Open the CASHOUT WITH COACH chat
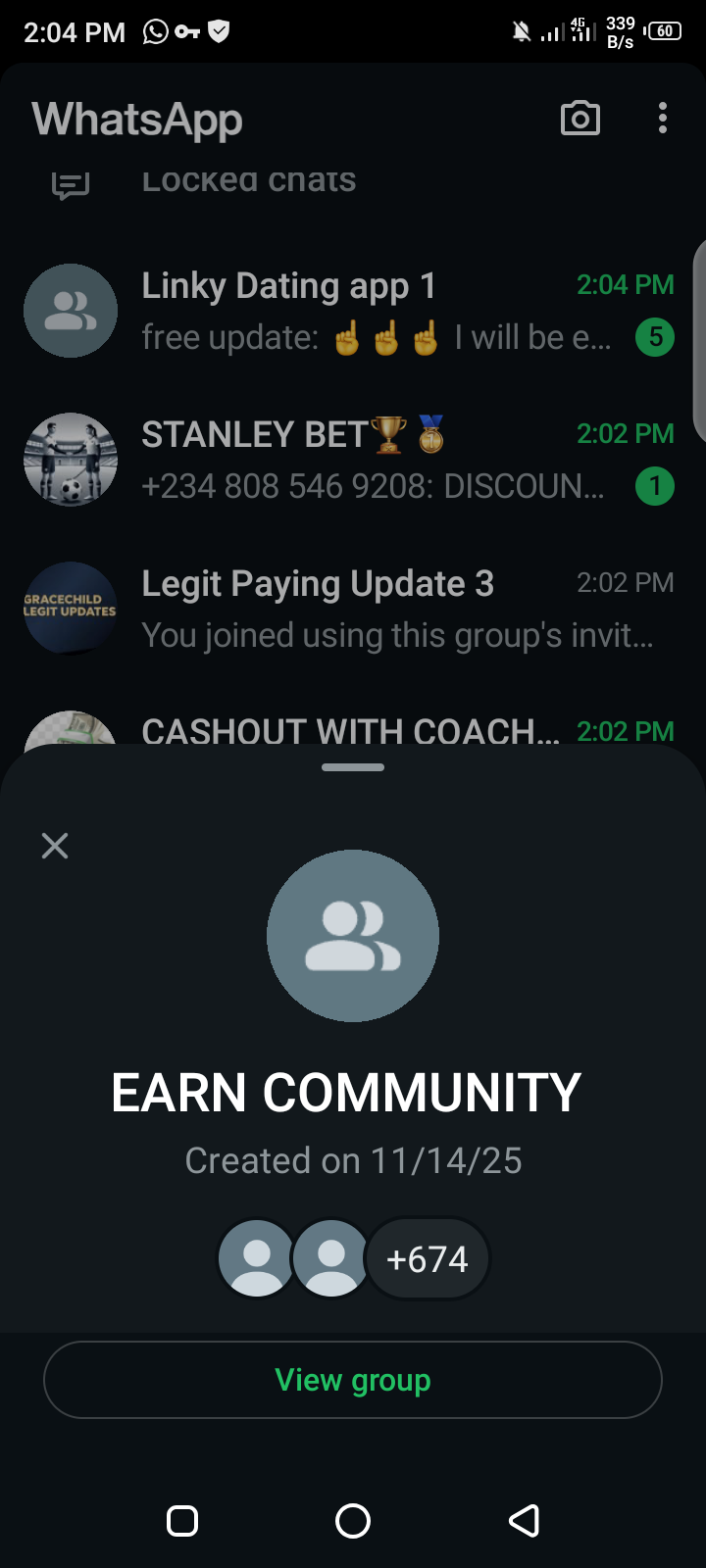 coord(353,730)
